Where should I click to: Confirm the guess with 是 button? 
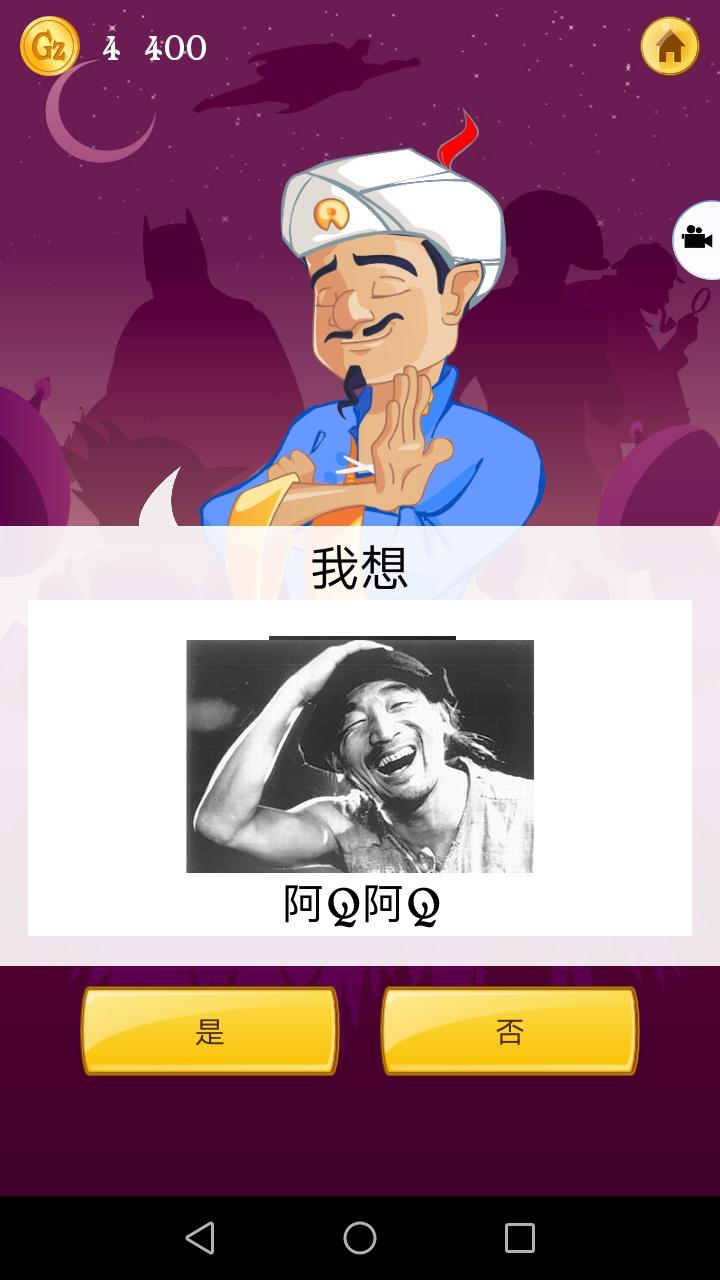click(210, 1031)
